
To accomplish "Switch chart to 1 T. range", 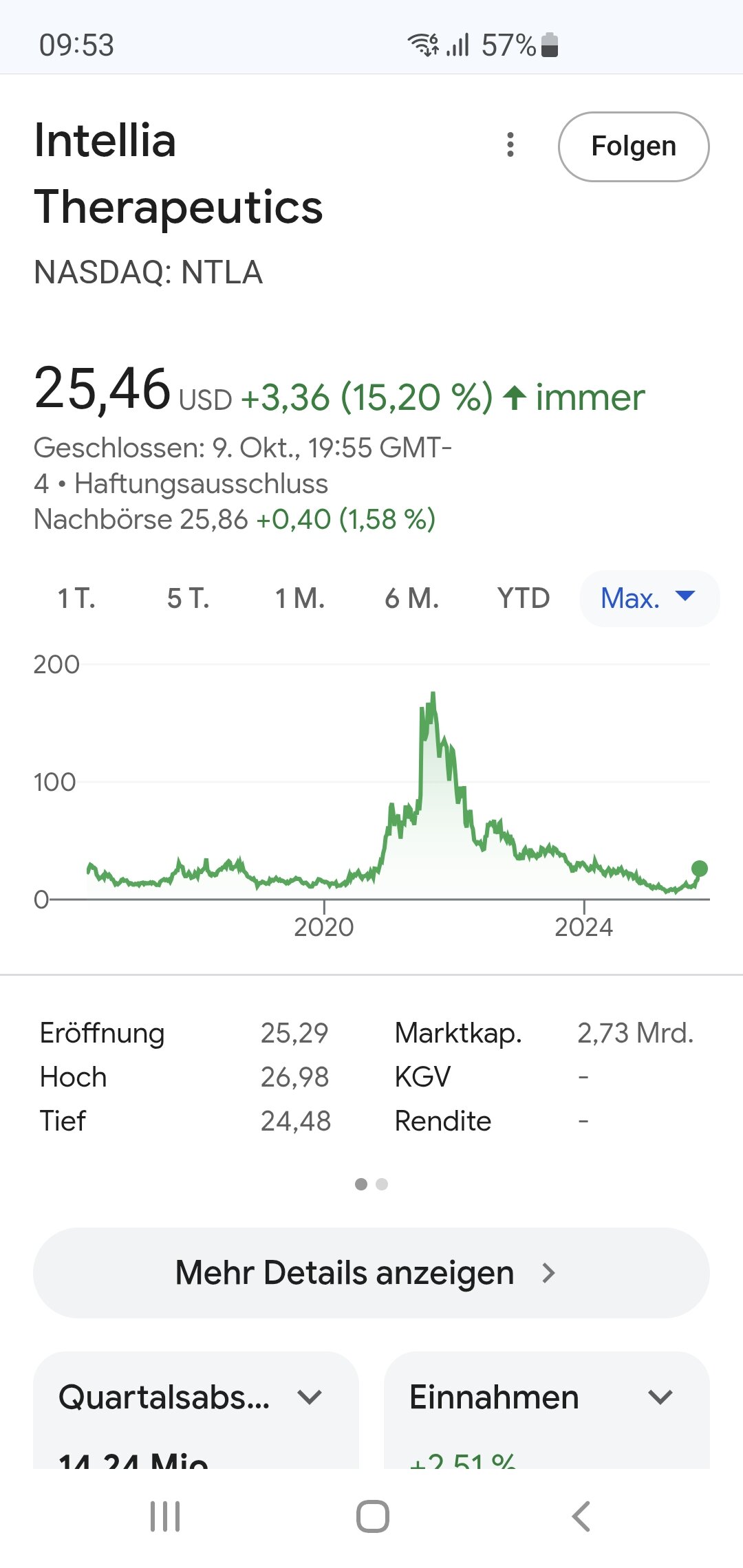I will tap(76, 598).
